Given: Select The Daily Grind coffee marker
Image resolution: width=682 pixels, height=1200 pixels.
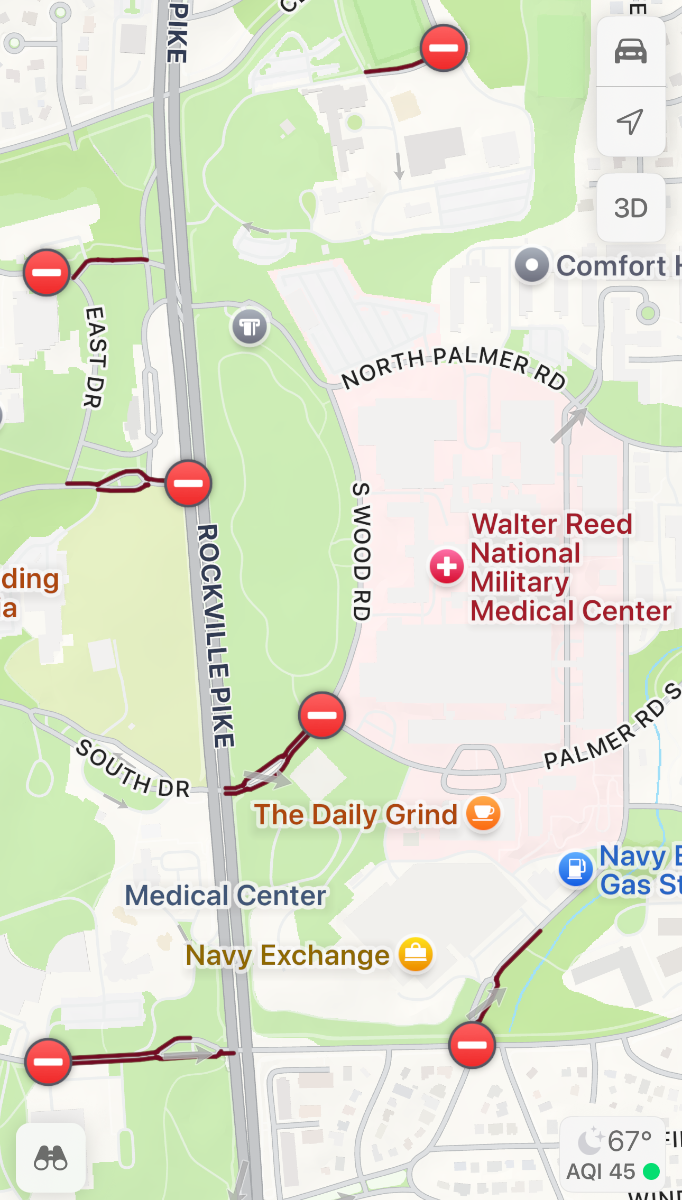Looking at the screenshot, I should [x=483, y=813].
